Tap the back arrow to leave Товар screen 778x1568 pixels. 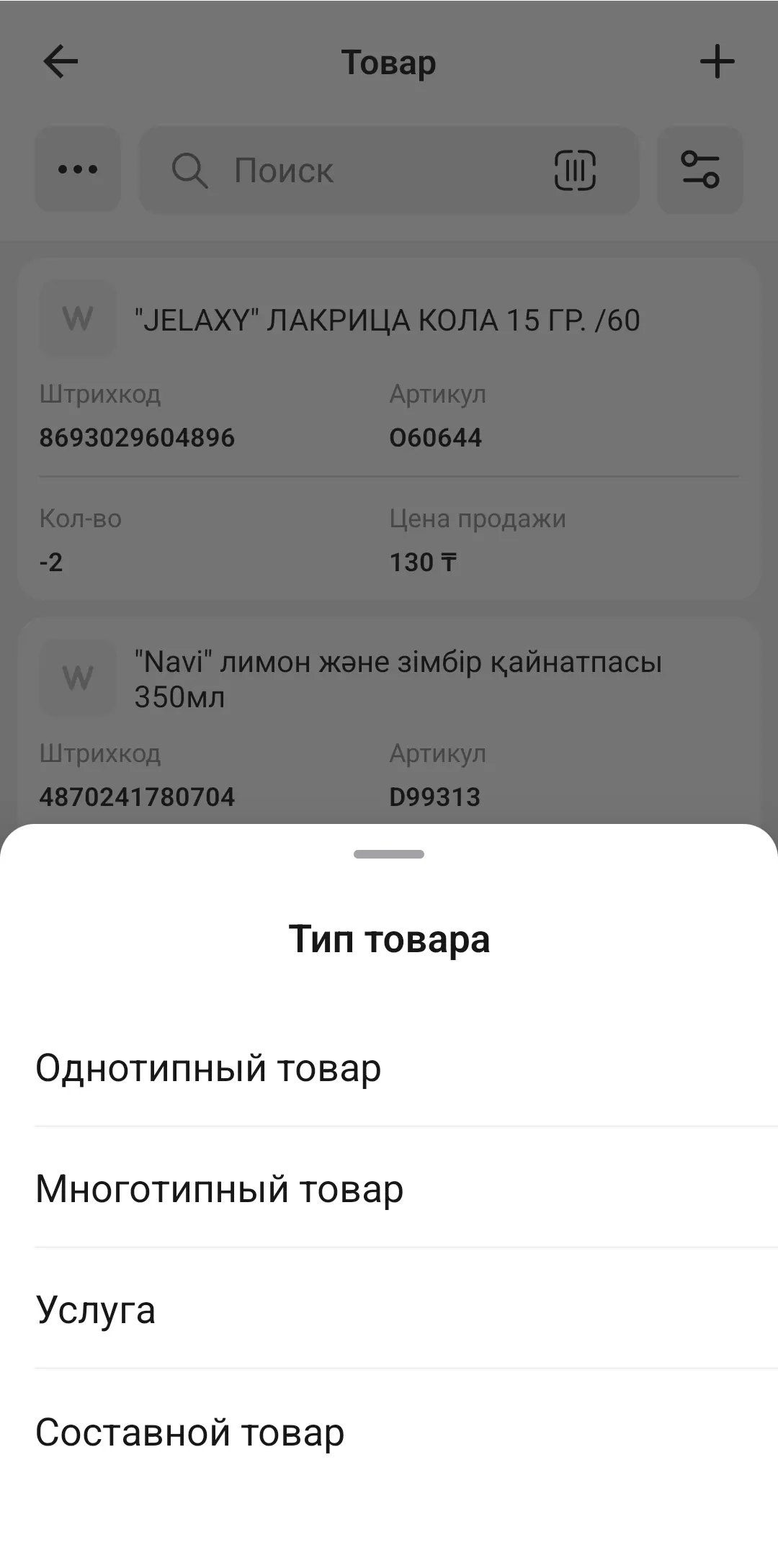[61, 61]
